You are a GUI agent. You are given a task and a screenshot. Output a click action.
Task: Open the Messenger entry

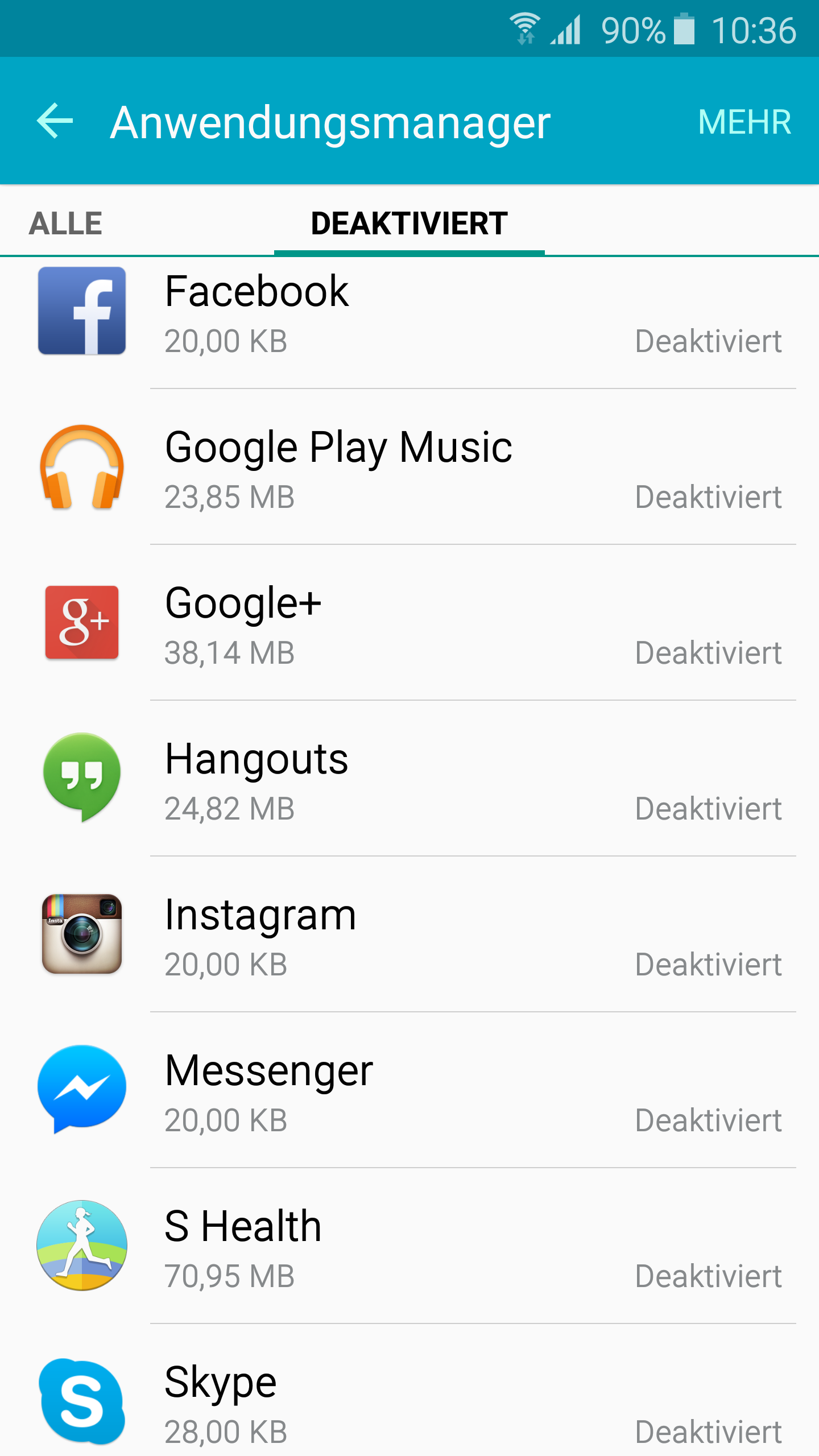(409, 1090)
